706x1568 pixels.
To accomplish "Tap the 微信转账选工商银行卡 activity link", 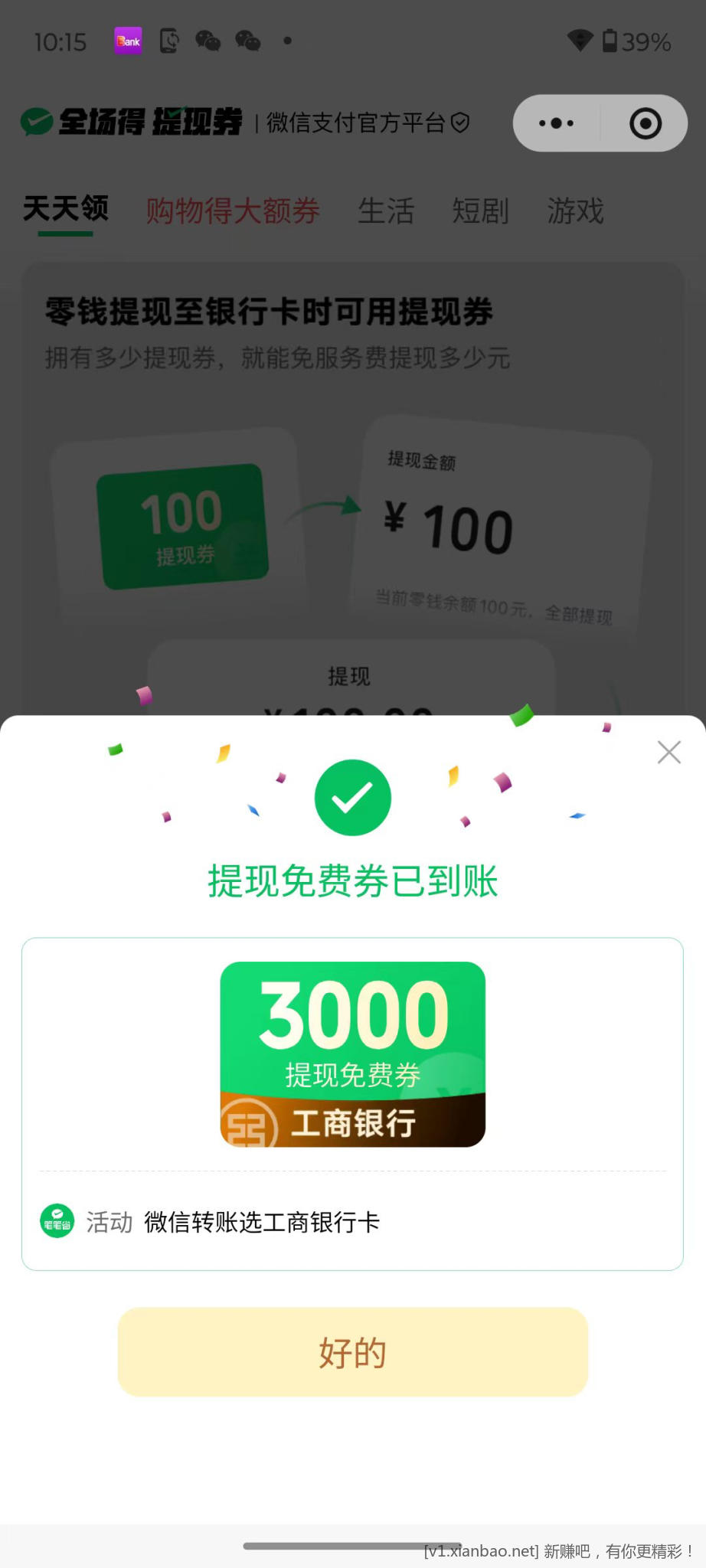I will click(263, 1221).
